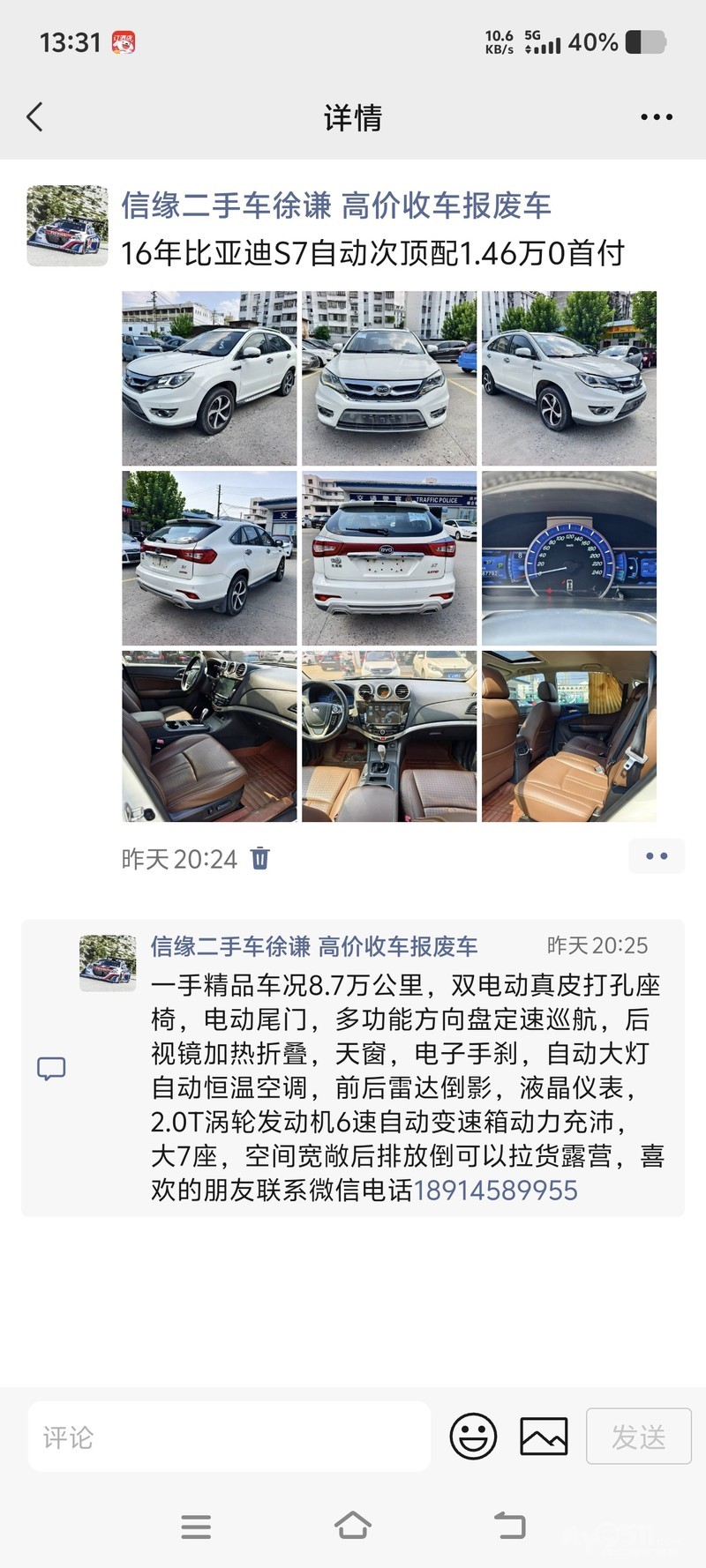Go back from the 详情 page
This screenshot has height=1568, width=706.
pos(35,116)
